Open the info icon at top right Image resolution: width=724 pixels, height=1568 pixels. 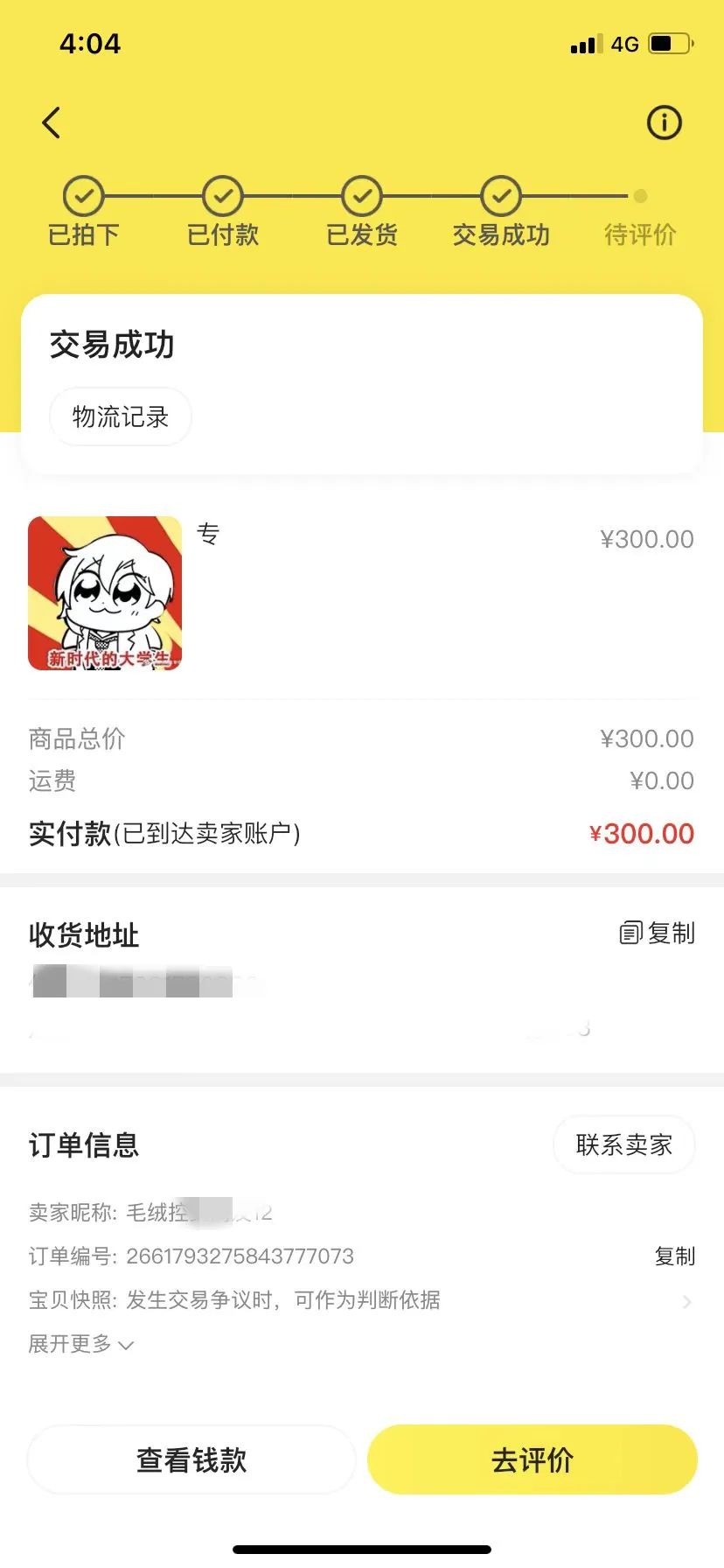tap(664, 122)
